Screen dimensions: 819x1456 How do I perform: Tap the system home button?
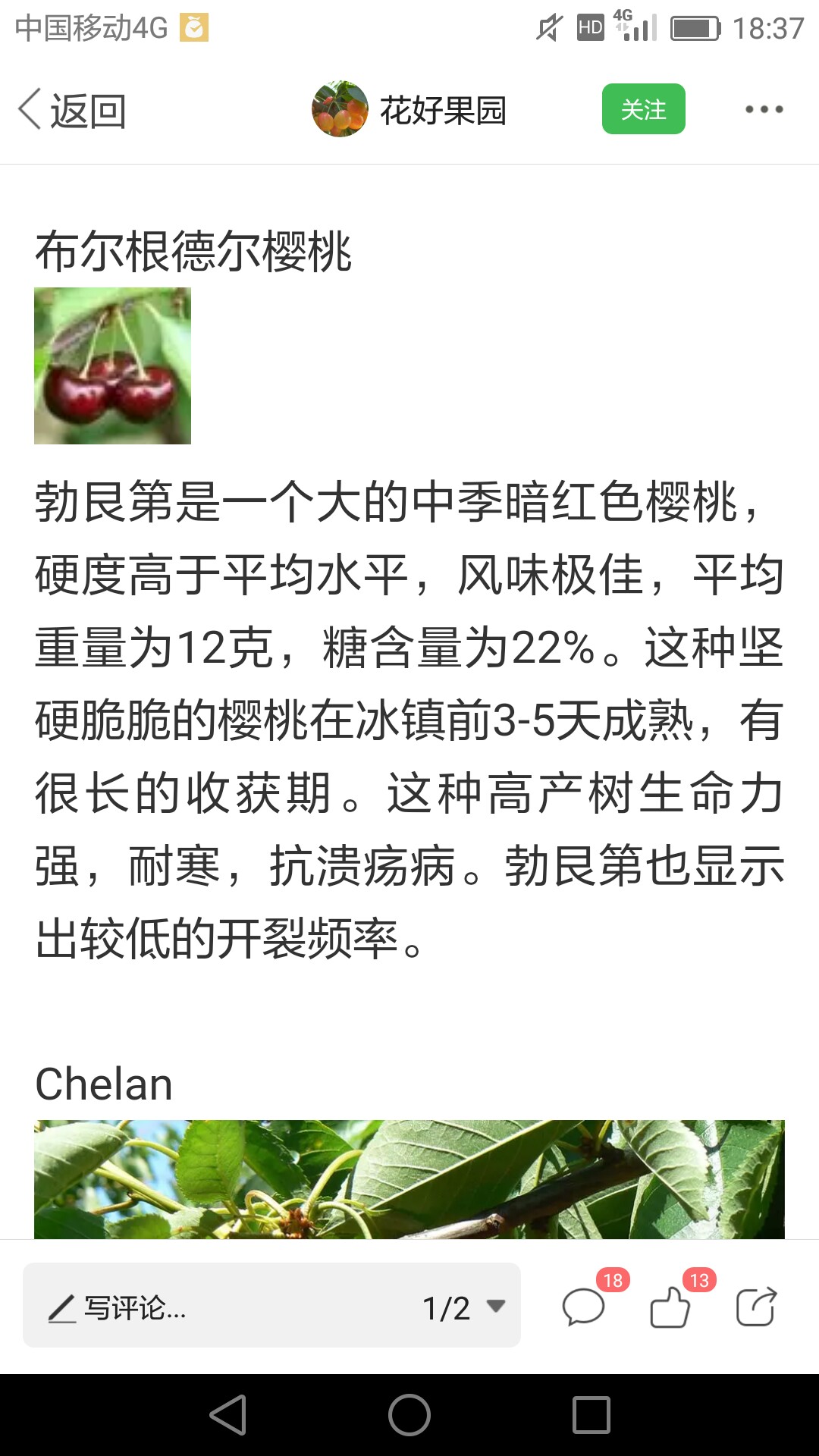click(409, 1415)
